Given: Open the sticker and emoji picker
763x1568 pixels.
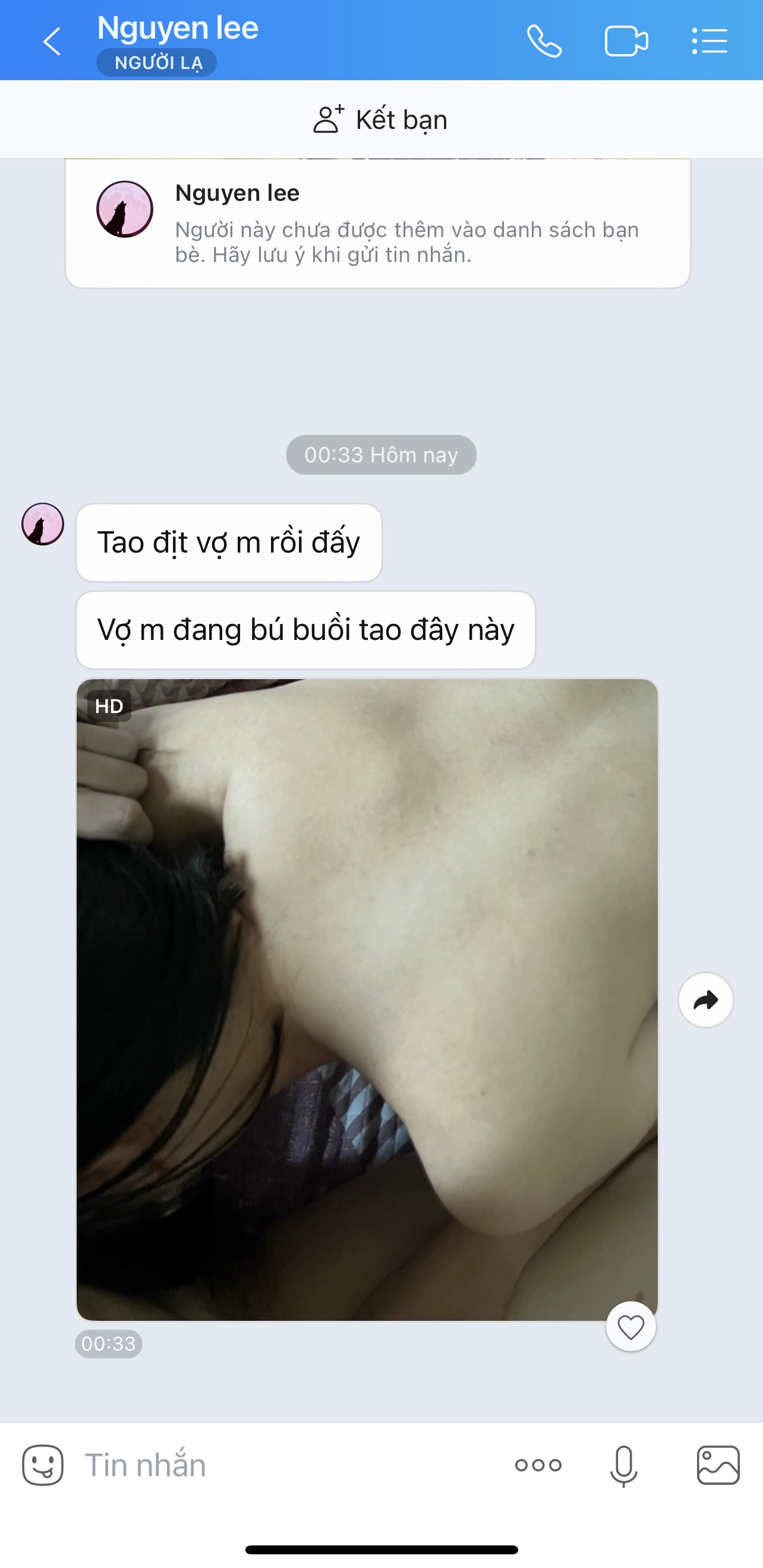Looking at the screenshot, I should tap(43, 1465).
